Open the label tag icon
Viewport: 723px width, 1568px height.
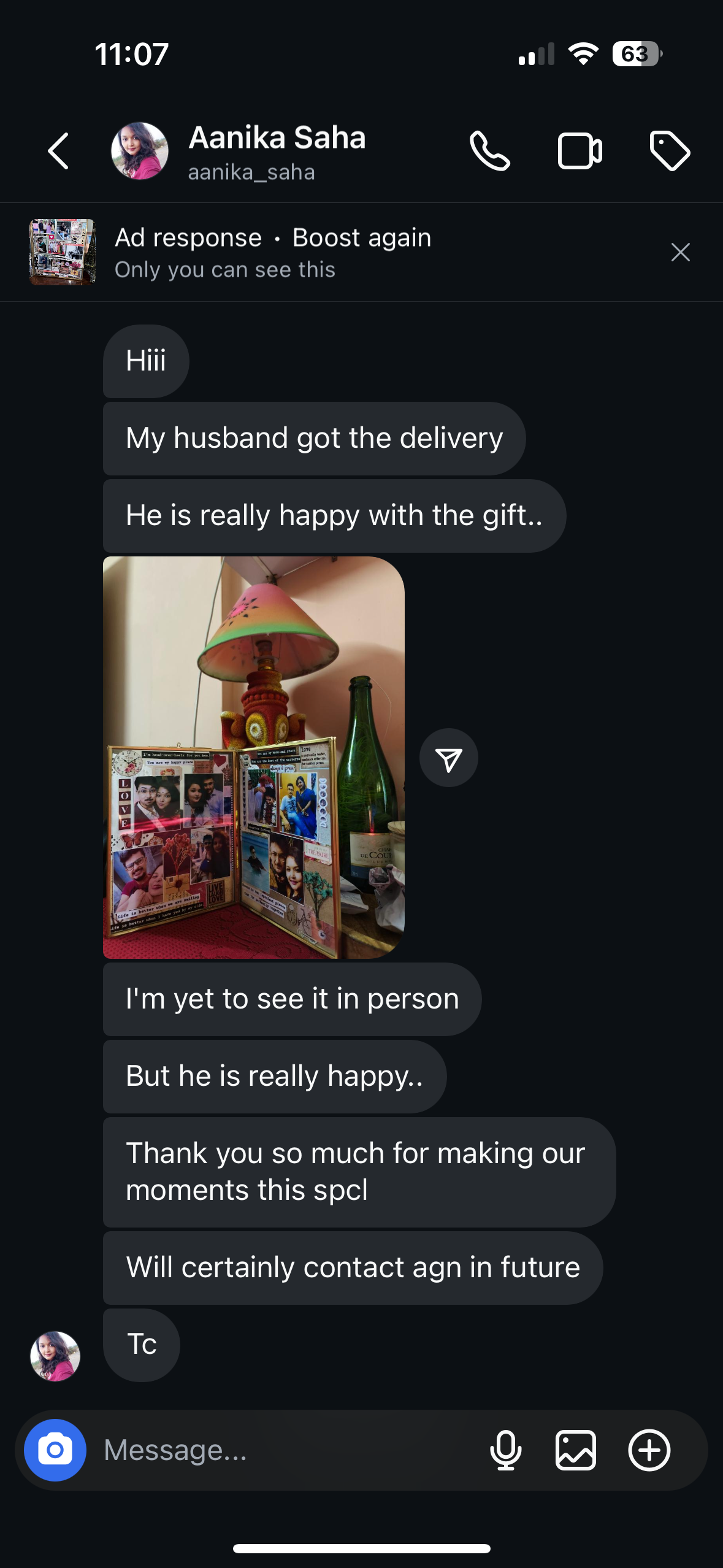click(x=669, y=151)
